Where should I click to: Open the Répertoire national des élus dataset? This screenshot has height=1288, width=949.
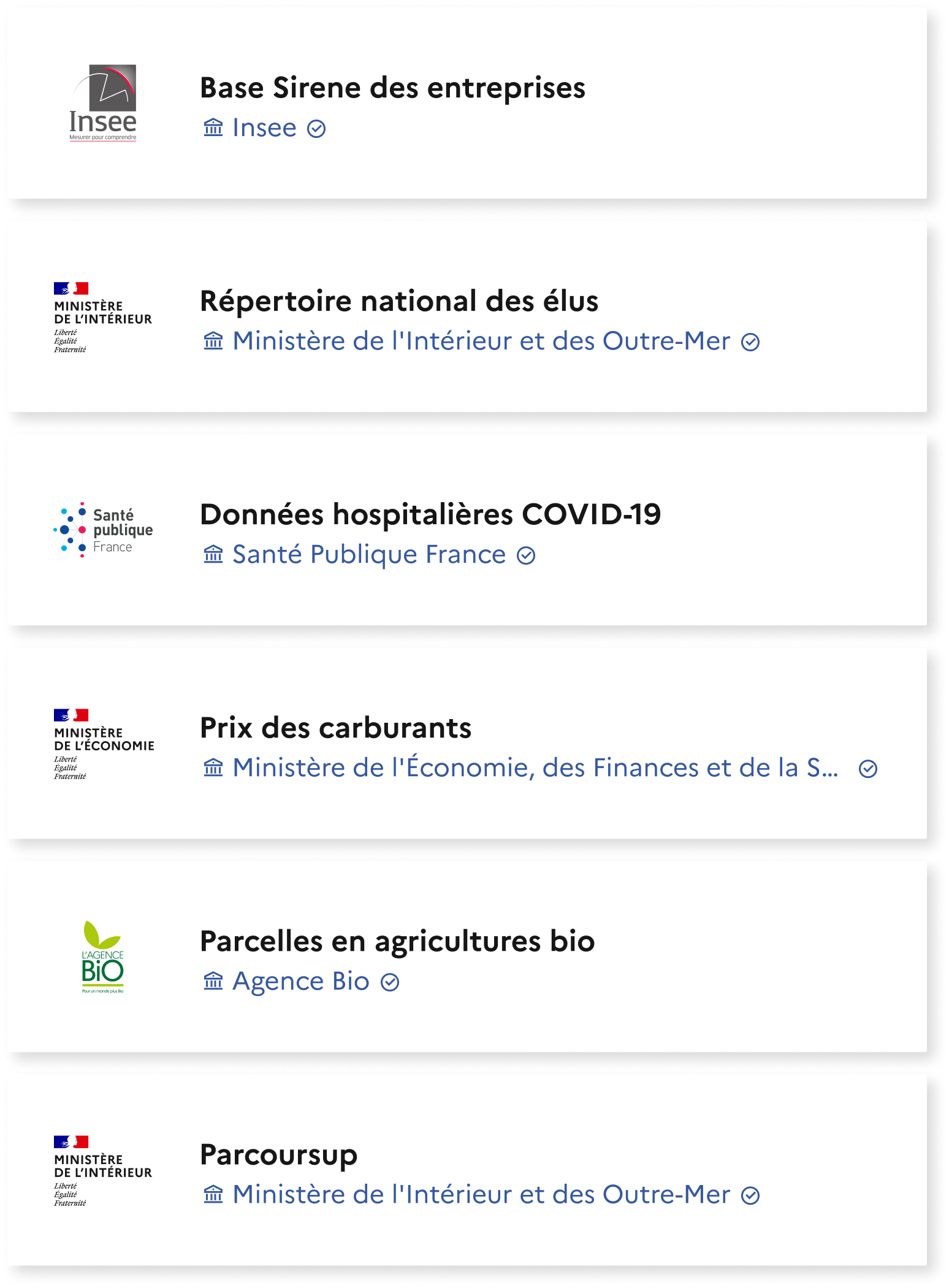399,301
